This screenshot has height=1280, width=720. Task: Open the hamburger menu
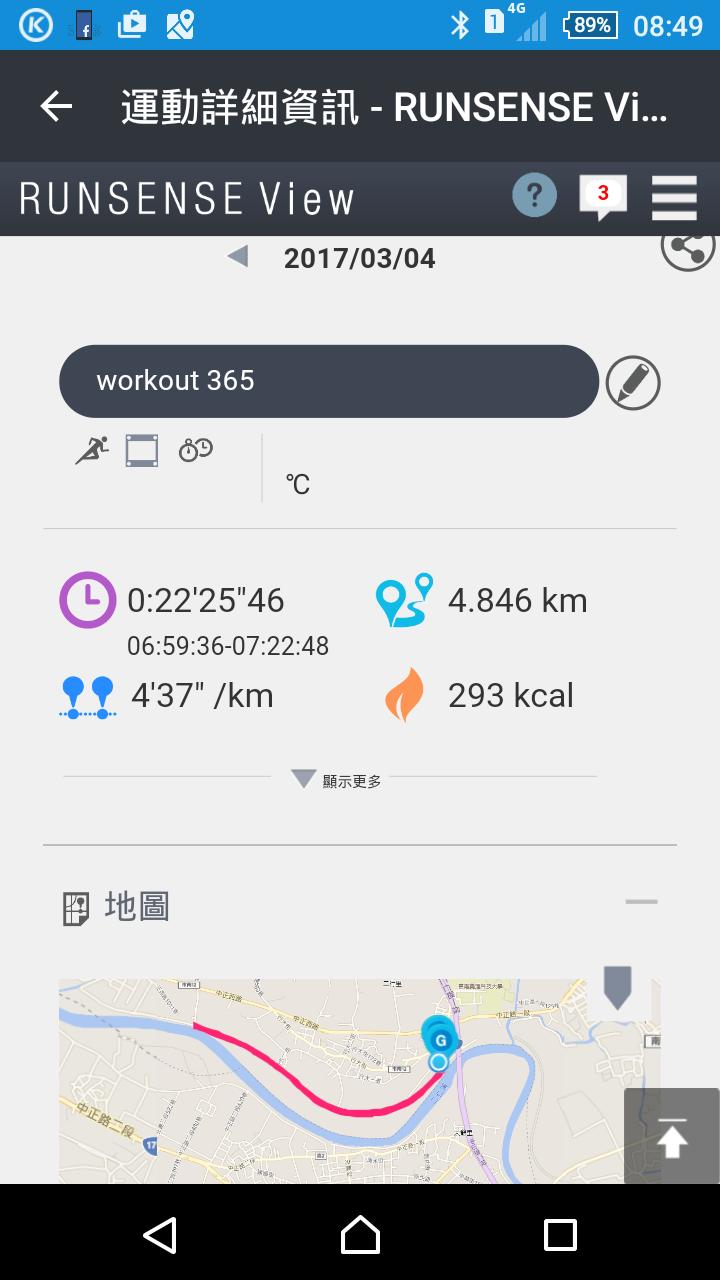tap(674, 197)
